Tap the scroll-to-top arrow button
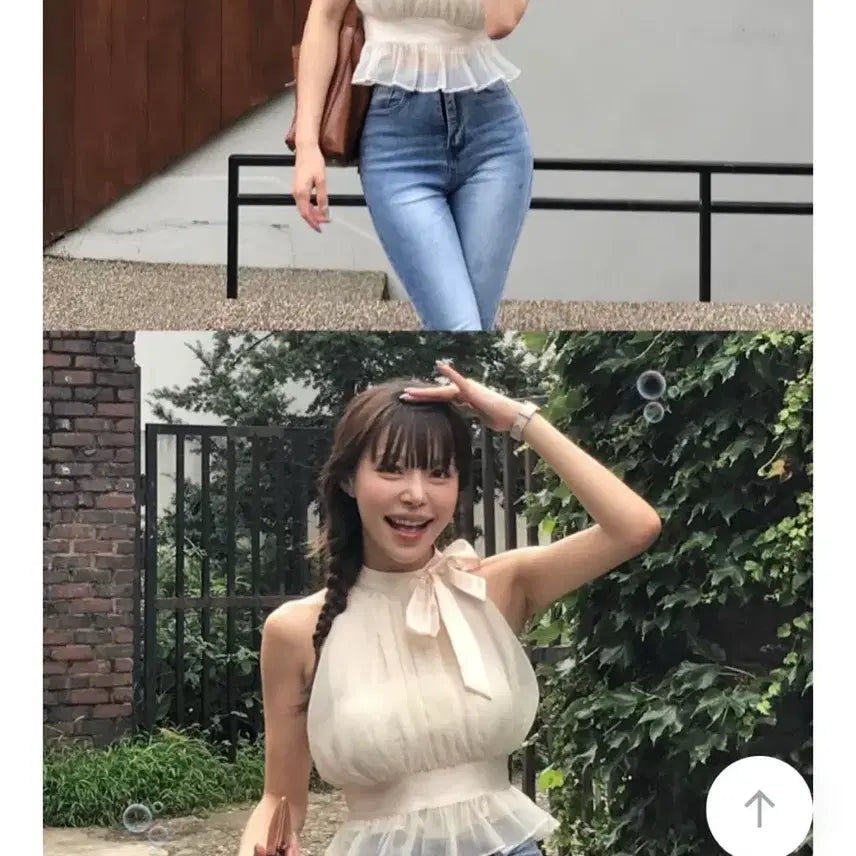Viewport: 856px width, 856px height. coord(759,807)
